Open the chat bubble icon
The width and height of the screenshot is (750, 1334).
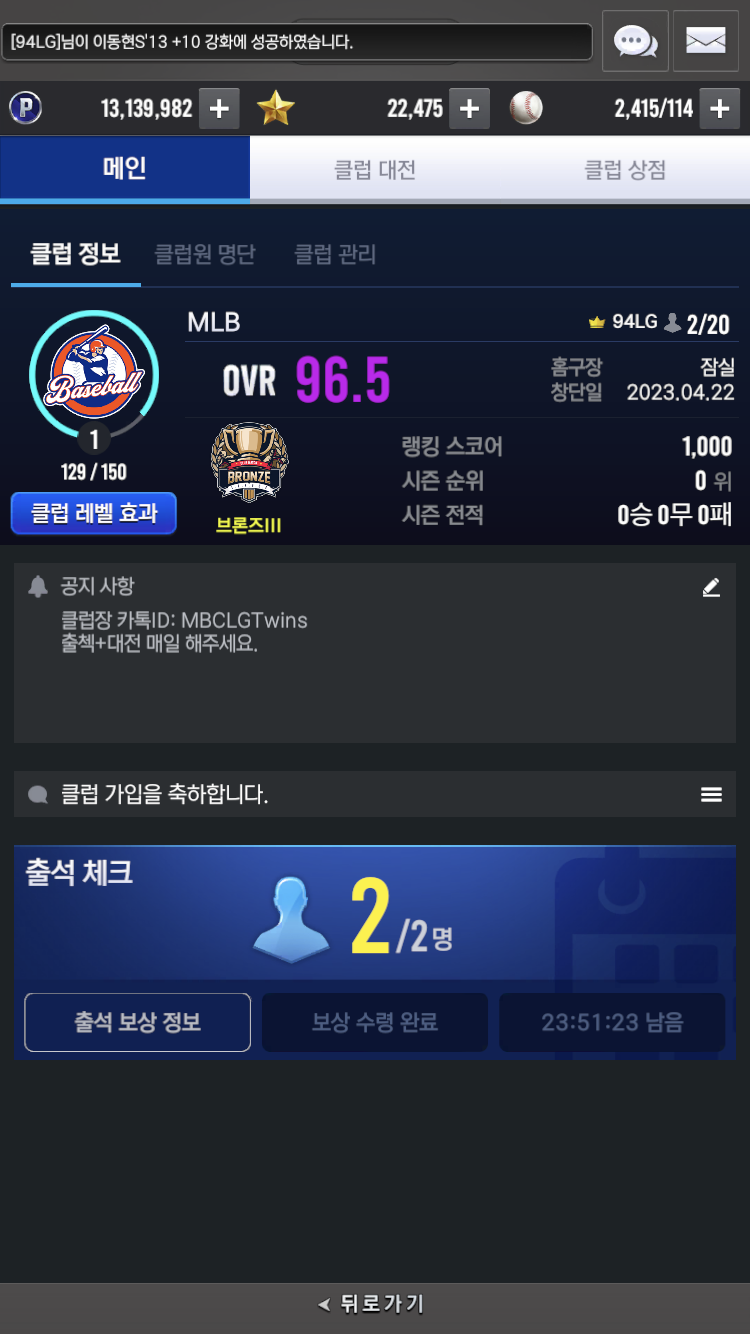pos(635,41)
